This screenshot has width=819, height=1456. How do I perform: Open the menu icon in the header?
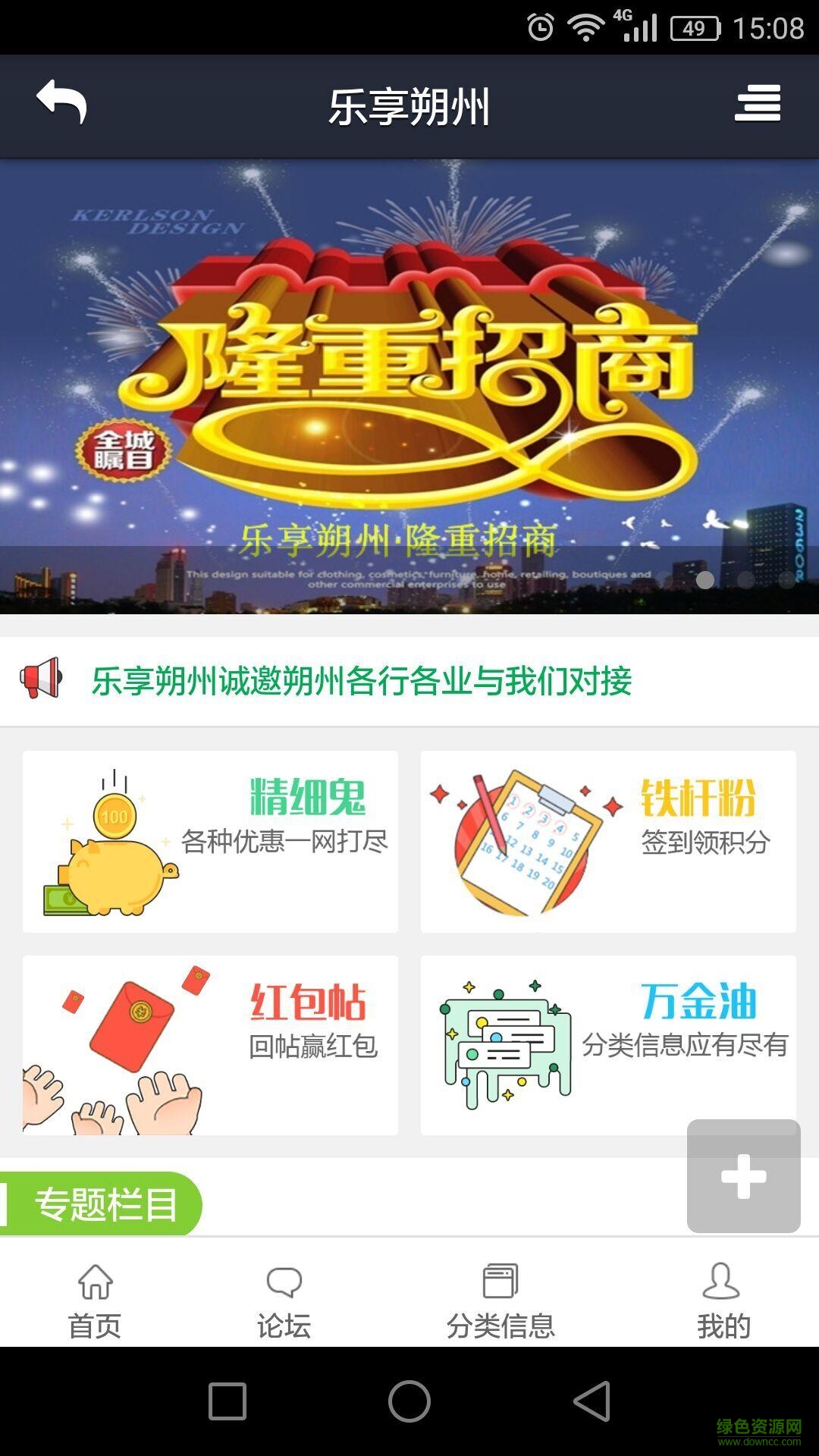point(757,104)
